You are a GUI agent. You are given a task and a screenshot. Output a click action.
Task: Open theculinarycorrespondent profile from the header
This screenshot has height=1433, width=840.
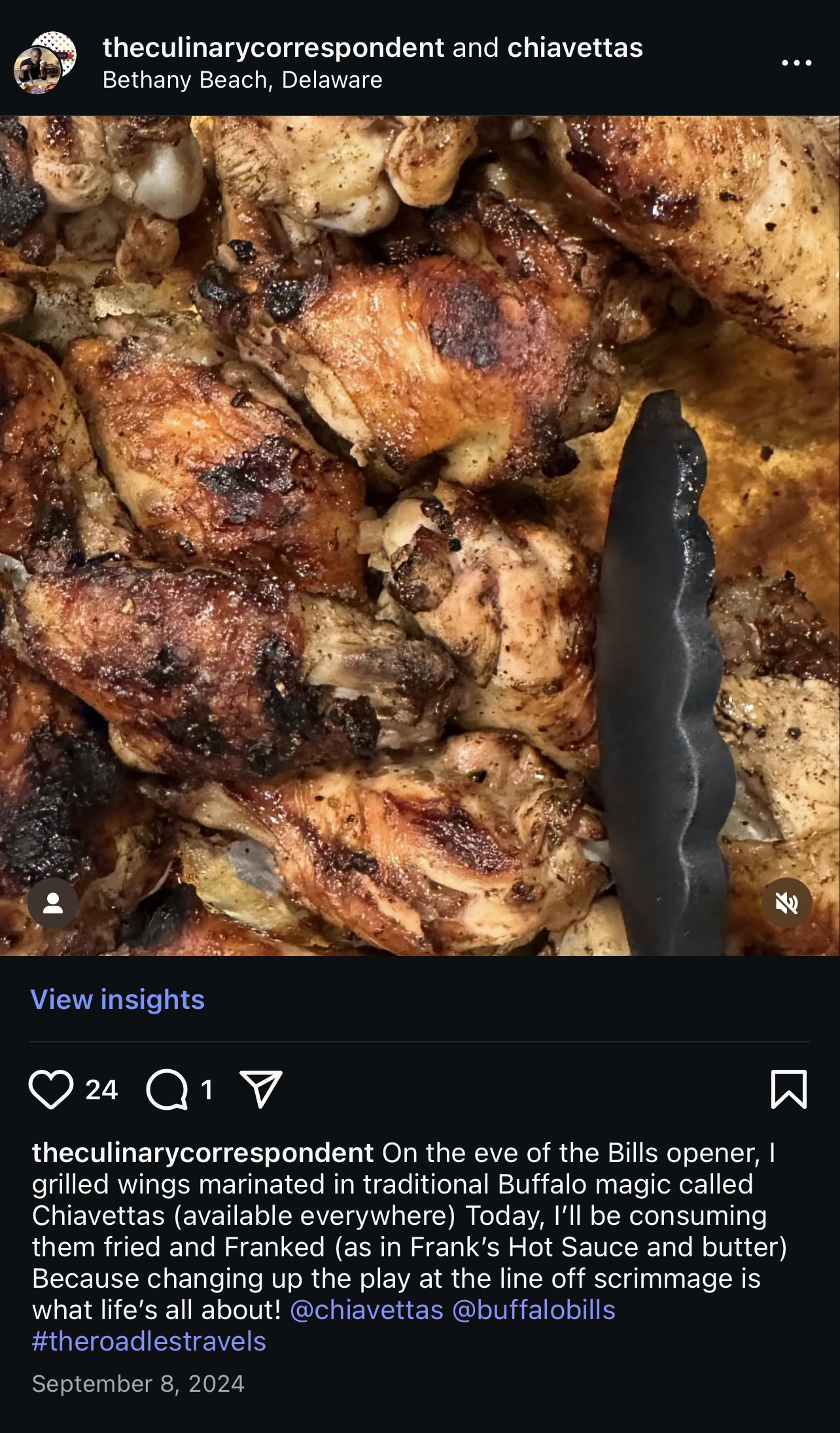click(x=273, y=47)
